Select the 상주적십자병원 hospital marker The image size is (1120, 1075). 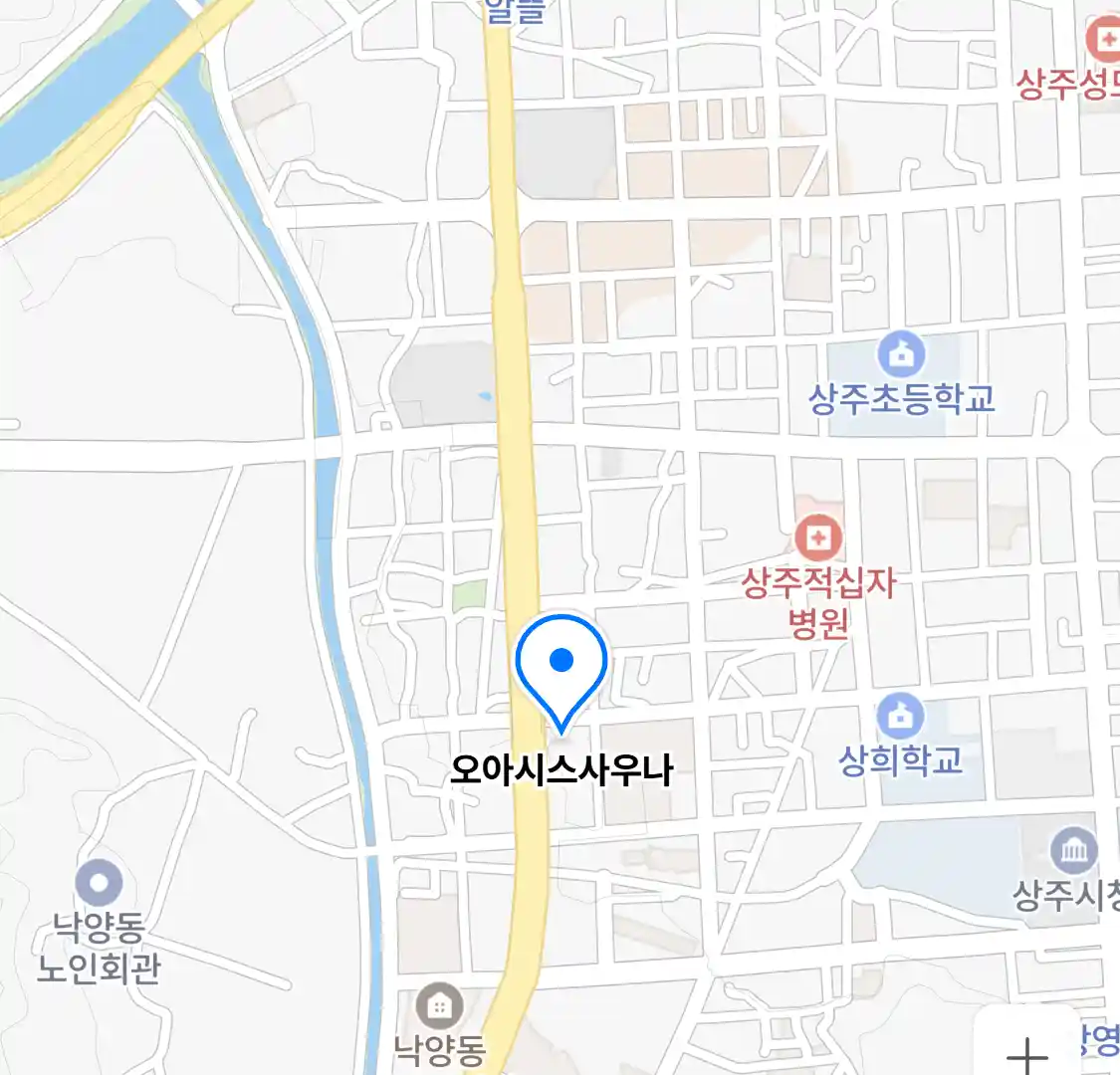pos(818,538)
